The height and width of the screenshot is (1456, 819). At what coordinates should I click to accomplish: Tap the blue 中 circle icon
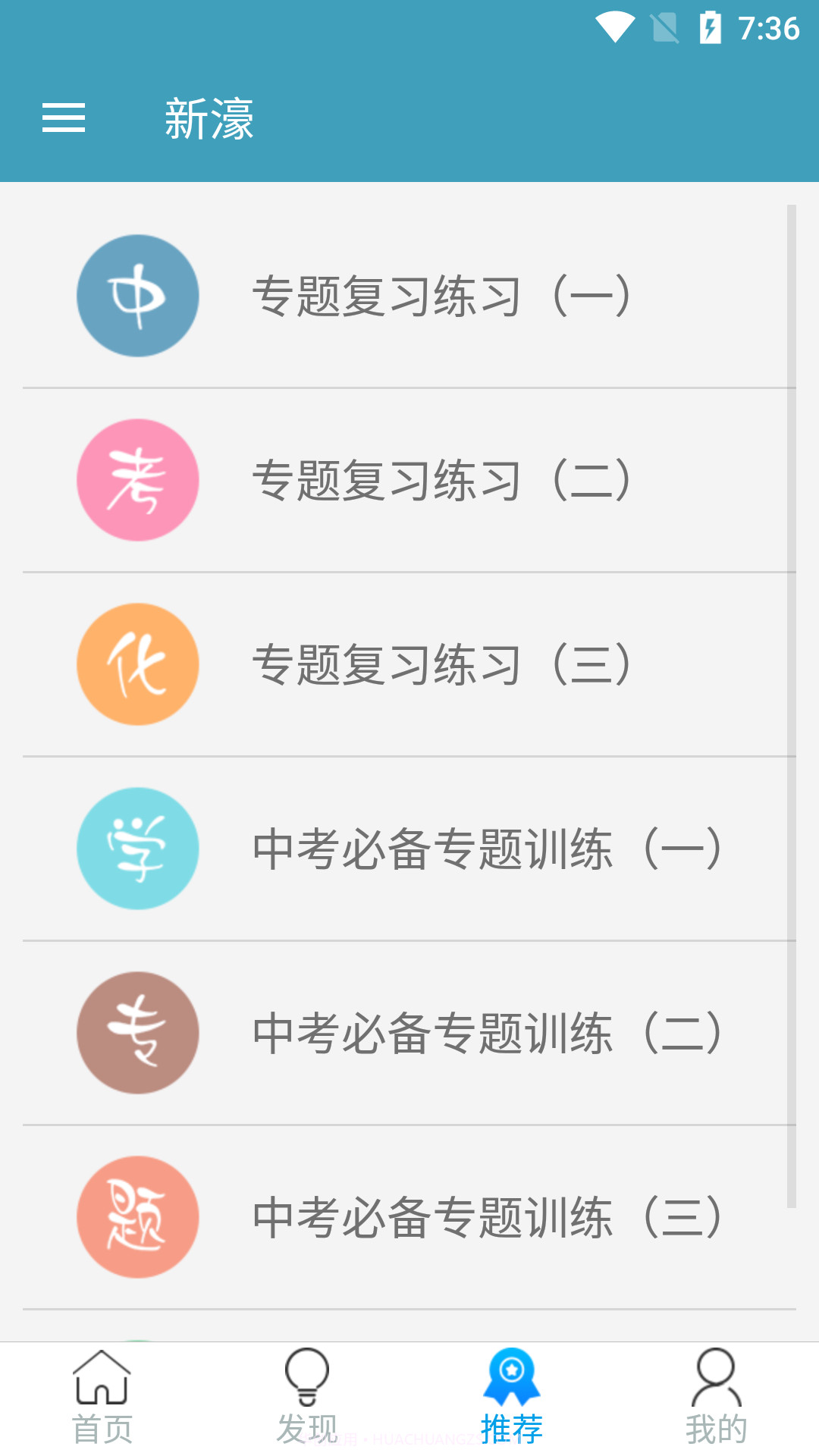136,295
